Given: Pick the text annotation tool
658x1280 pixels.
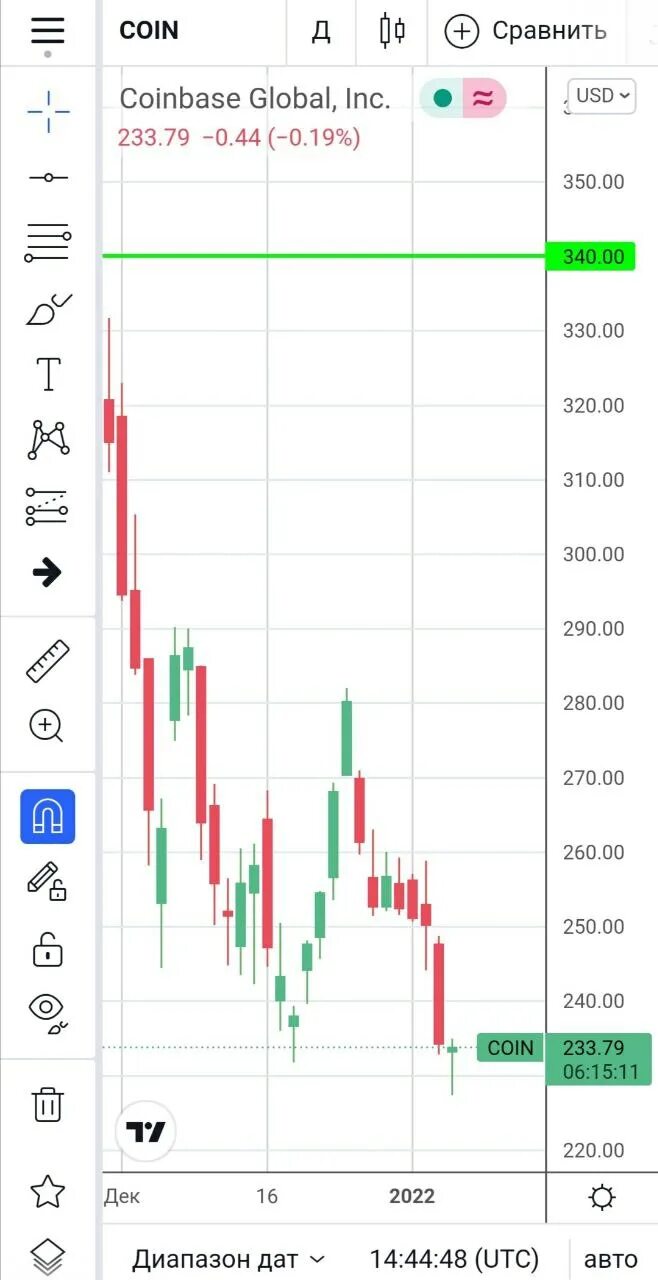Looking at the screenshot, I should [x=47, y=375].
